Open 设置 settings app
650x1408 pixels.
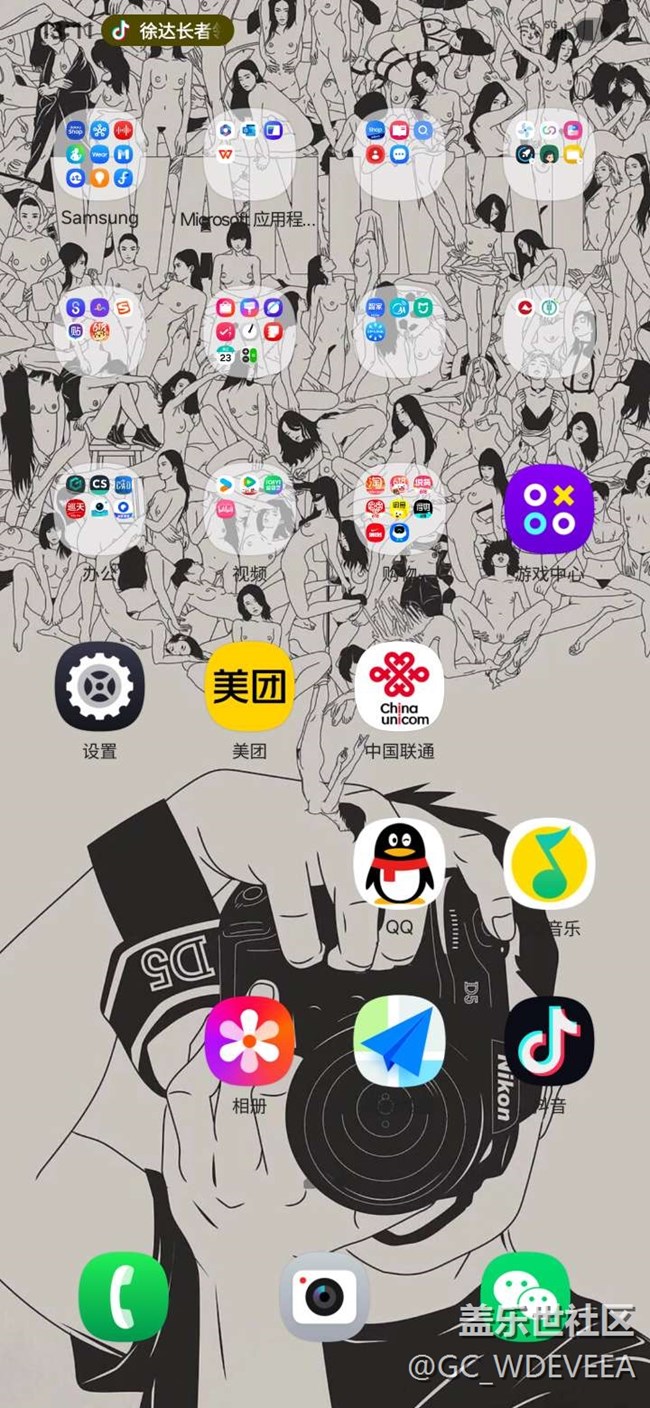tap(100, 687)
